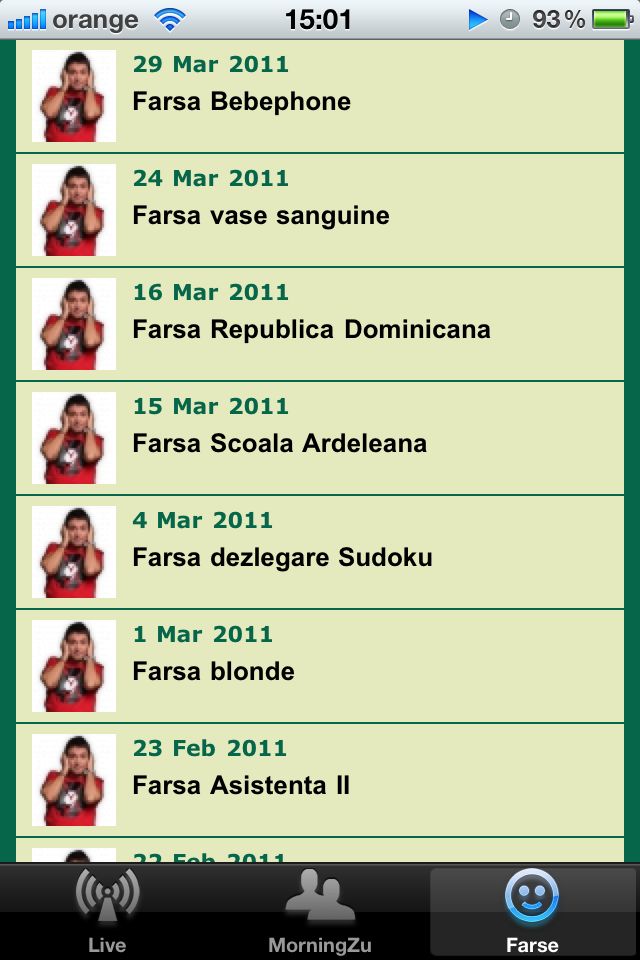Open the Farsa blonde row
The image size is (640, 960).
point(320,667)
